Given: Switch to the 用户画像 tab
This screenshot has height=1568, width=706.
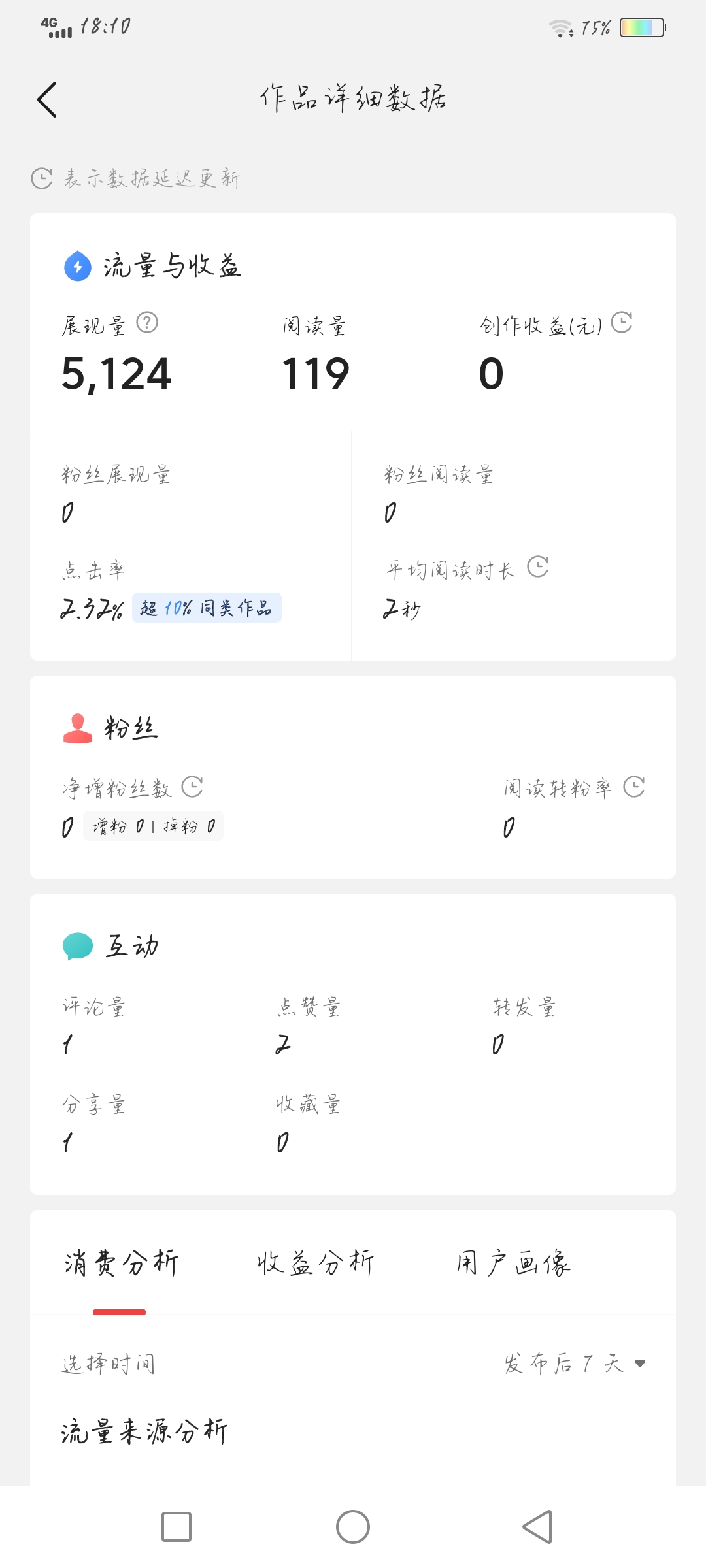Looking at the screenshot, I should coord(514,1261).
